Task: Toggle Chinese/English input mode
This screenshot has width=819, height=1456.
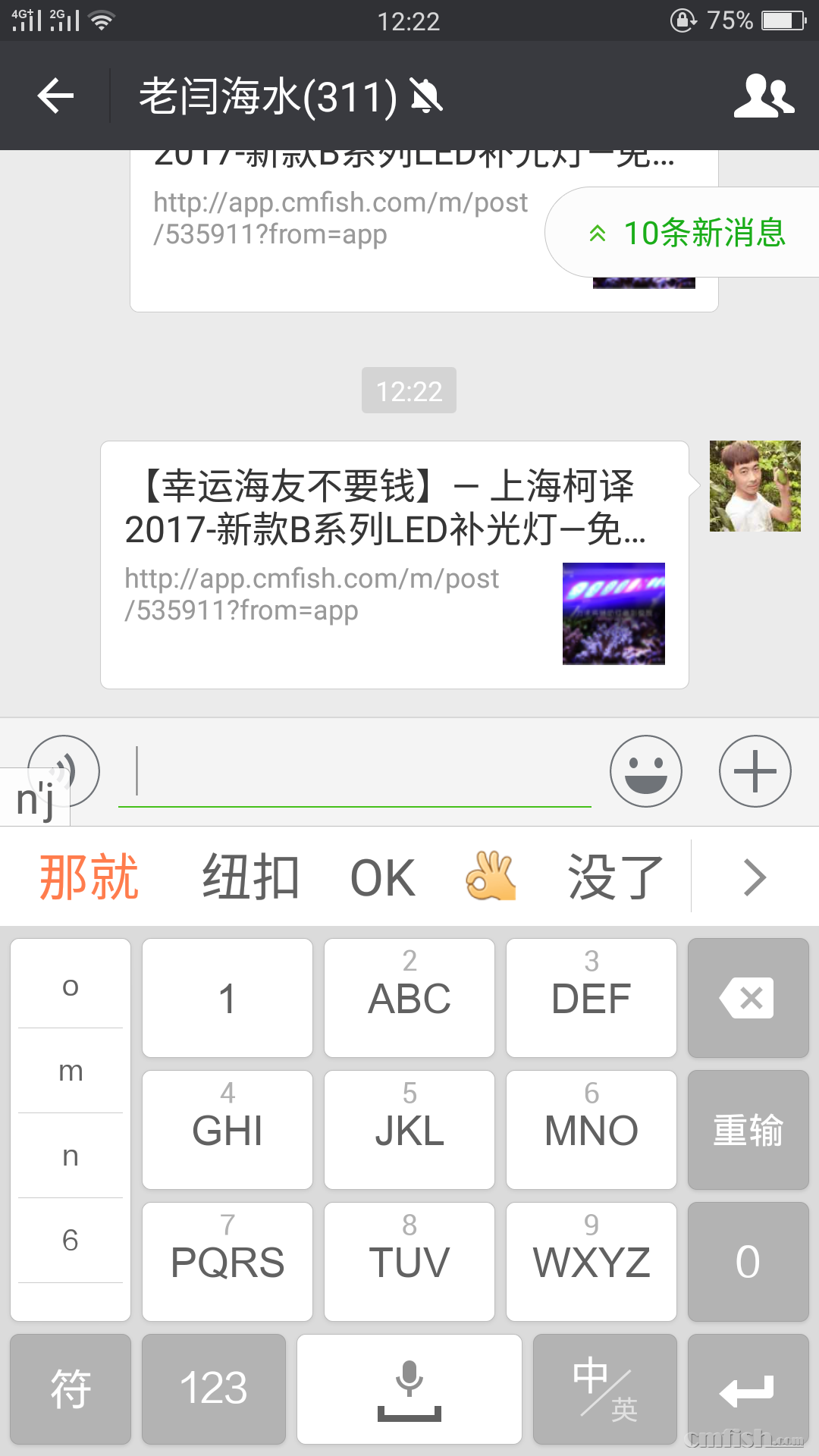Action: pos(604,1388)
